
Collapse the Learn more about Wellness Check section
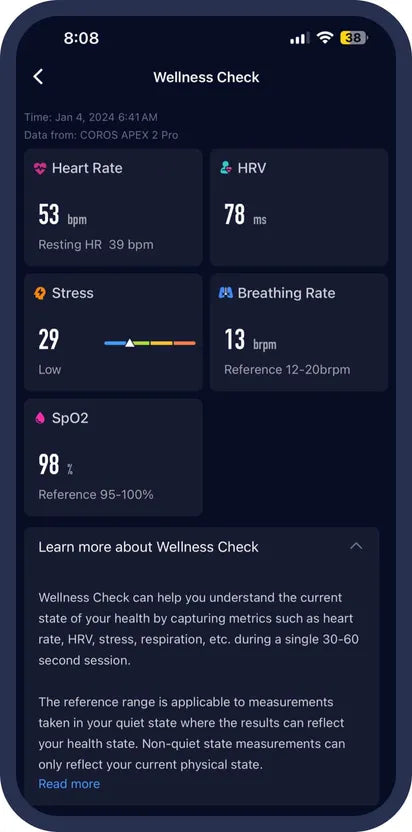(x=356, y=547)
